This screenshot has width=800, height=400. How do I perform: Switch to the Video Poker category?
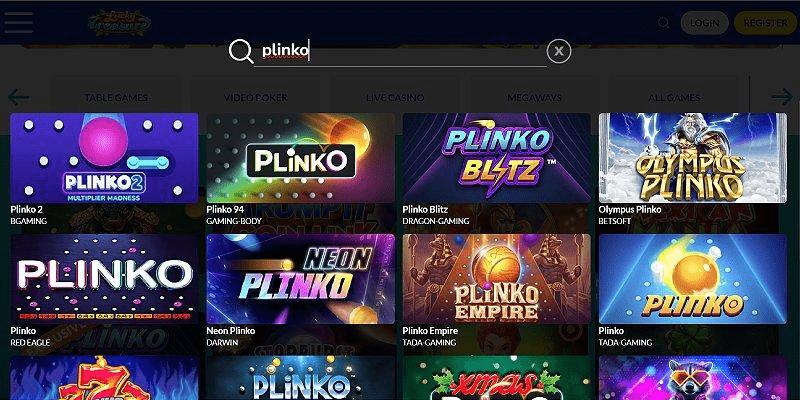coord(255,98)
